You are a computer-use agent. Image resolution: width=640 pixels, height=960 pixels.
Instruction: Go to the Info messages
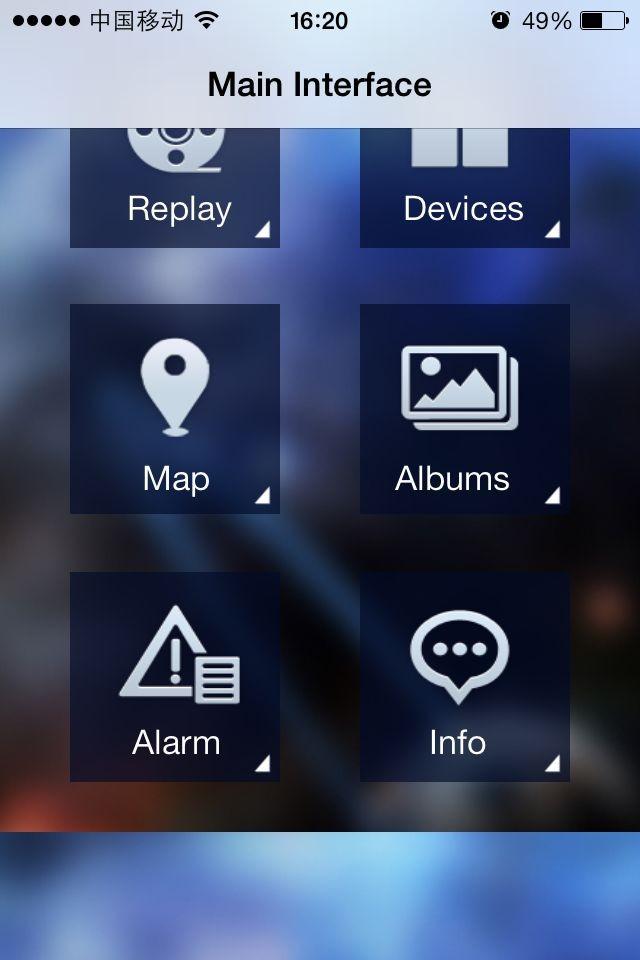(x=464, y=677)
